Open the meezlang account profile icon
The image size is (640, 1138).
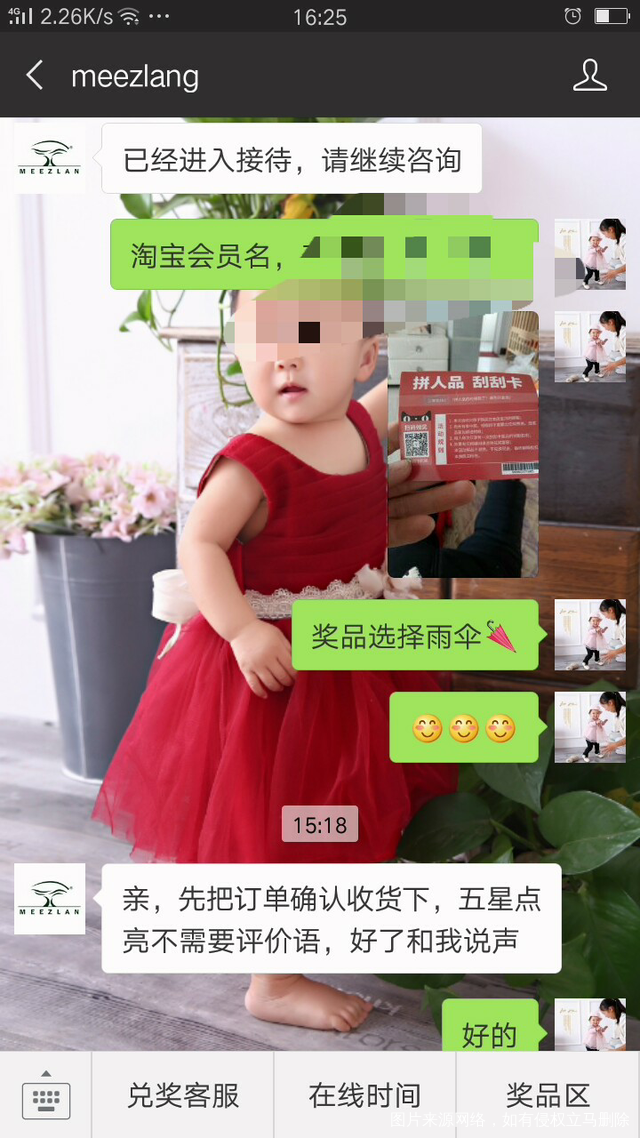tap(589, 76)
